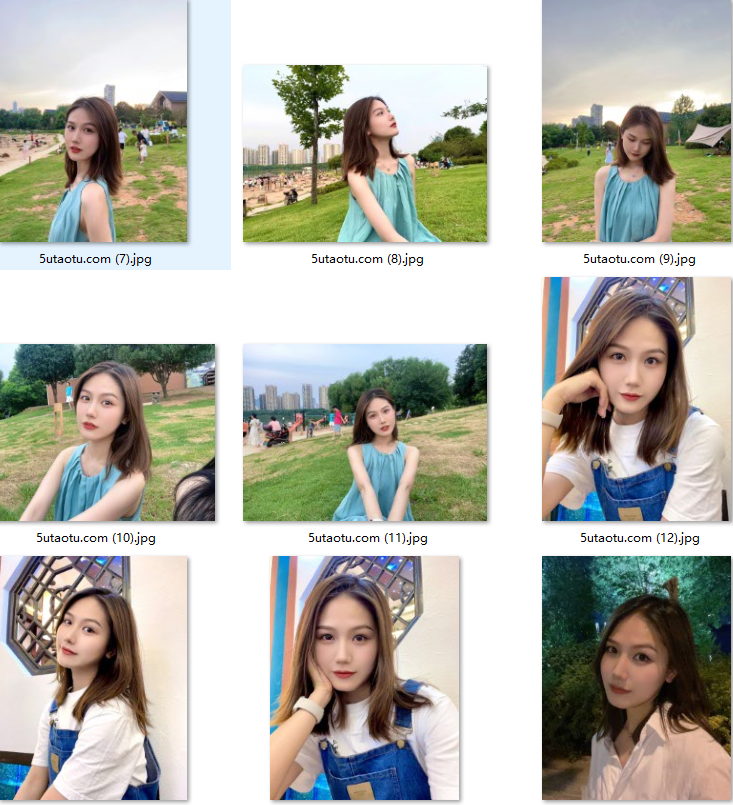Image resolution: width=733 pixels, height=805 pixels.
Task: Select the image 5utaotu.com (8).jpg
Action: coord(365,154)
